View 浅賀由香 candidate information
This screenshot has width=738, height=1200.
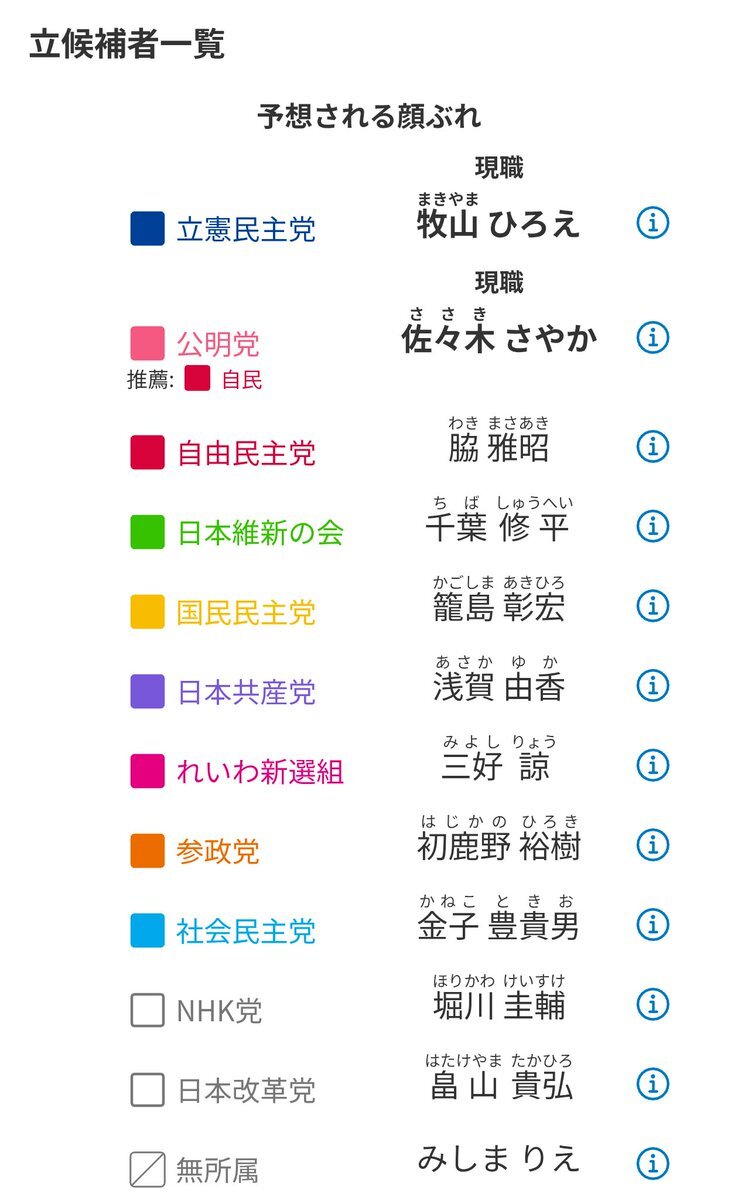(653, 685)
